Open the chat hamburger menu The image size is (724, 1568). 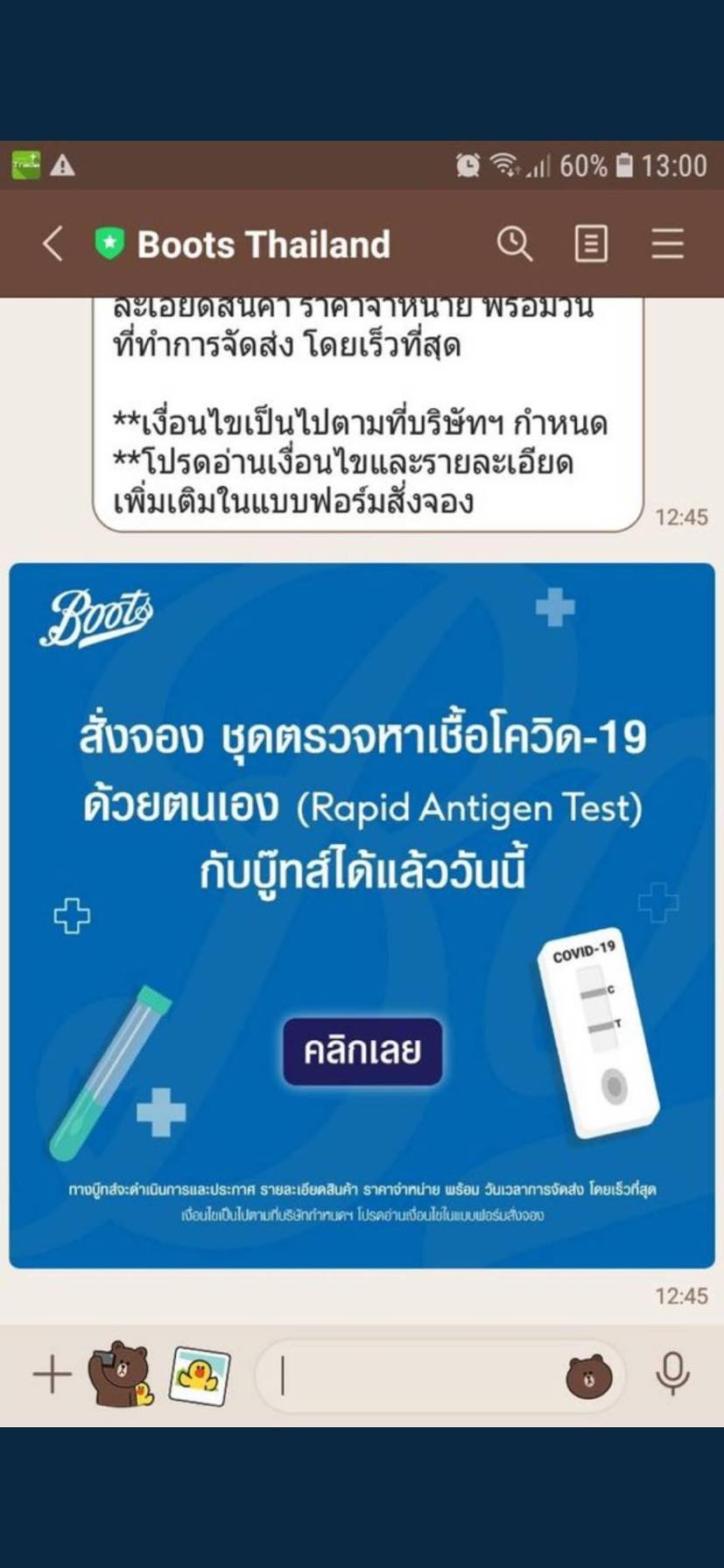tap(667, 243)
